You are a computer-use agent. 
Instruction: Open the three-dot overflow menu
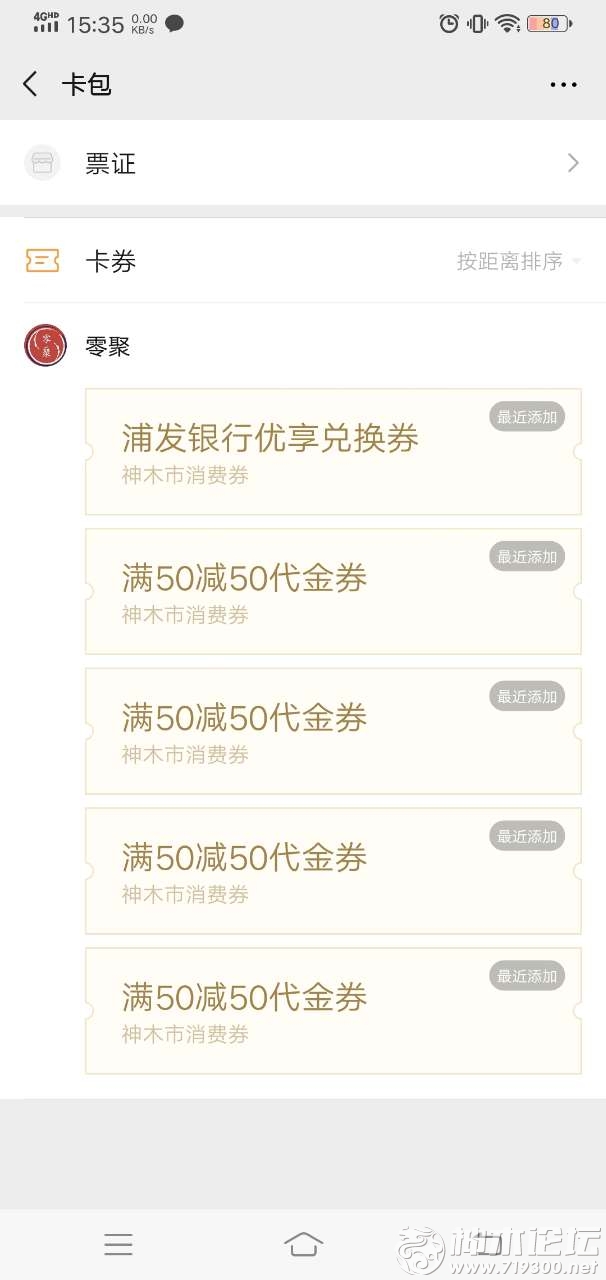coord(564,85)
